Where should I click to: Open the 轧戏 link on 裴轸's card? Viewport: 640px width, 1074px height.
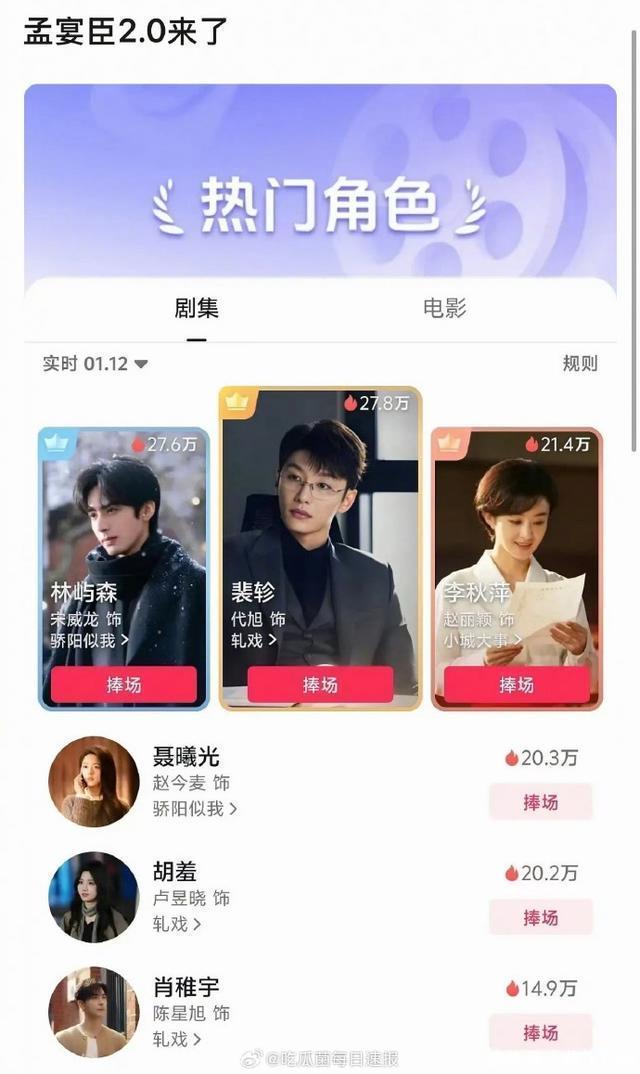(255, 640)
